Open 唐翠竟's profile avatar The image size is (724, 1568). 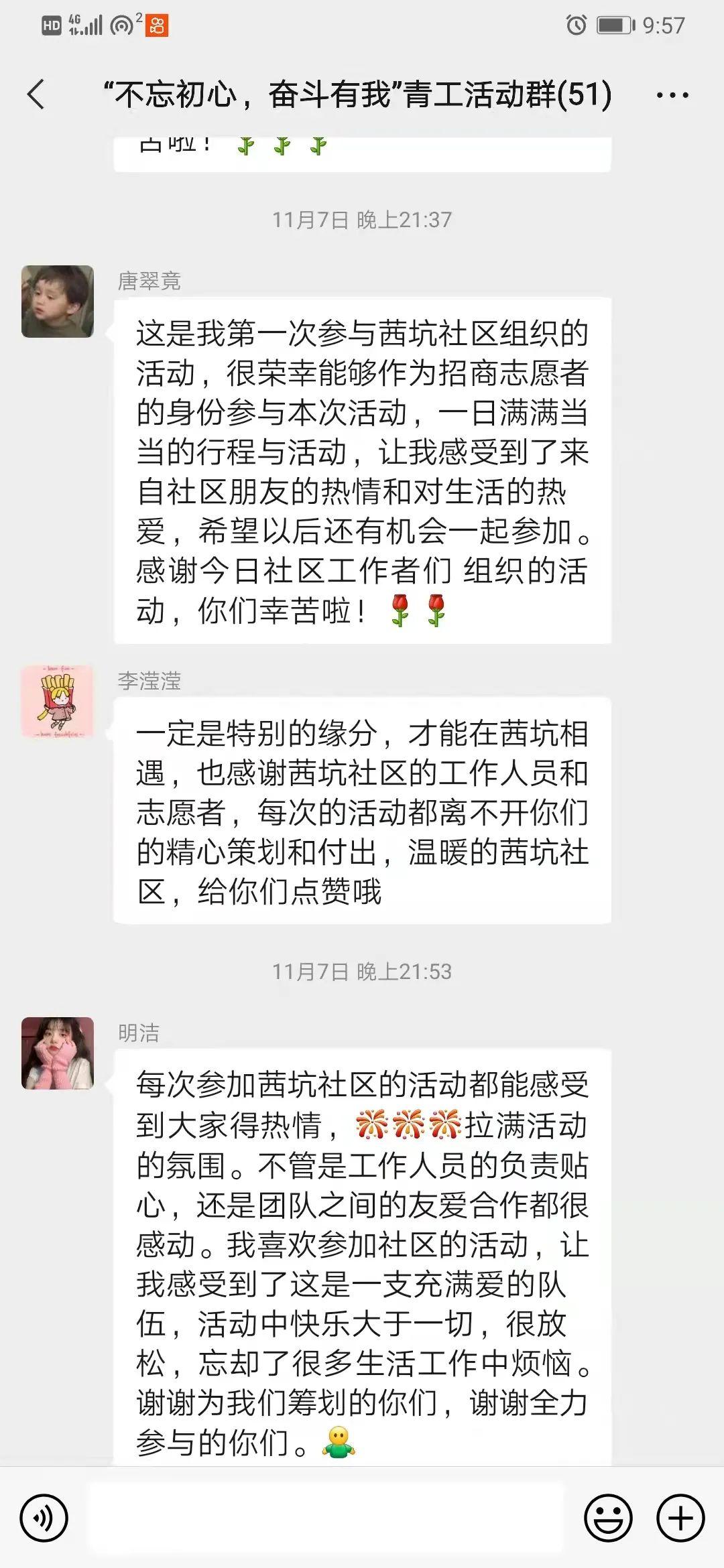58,302
